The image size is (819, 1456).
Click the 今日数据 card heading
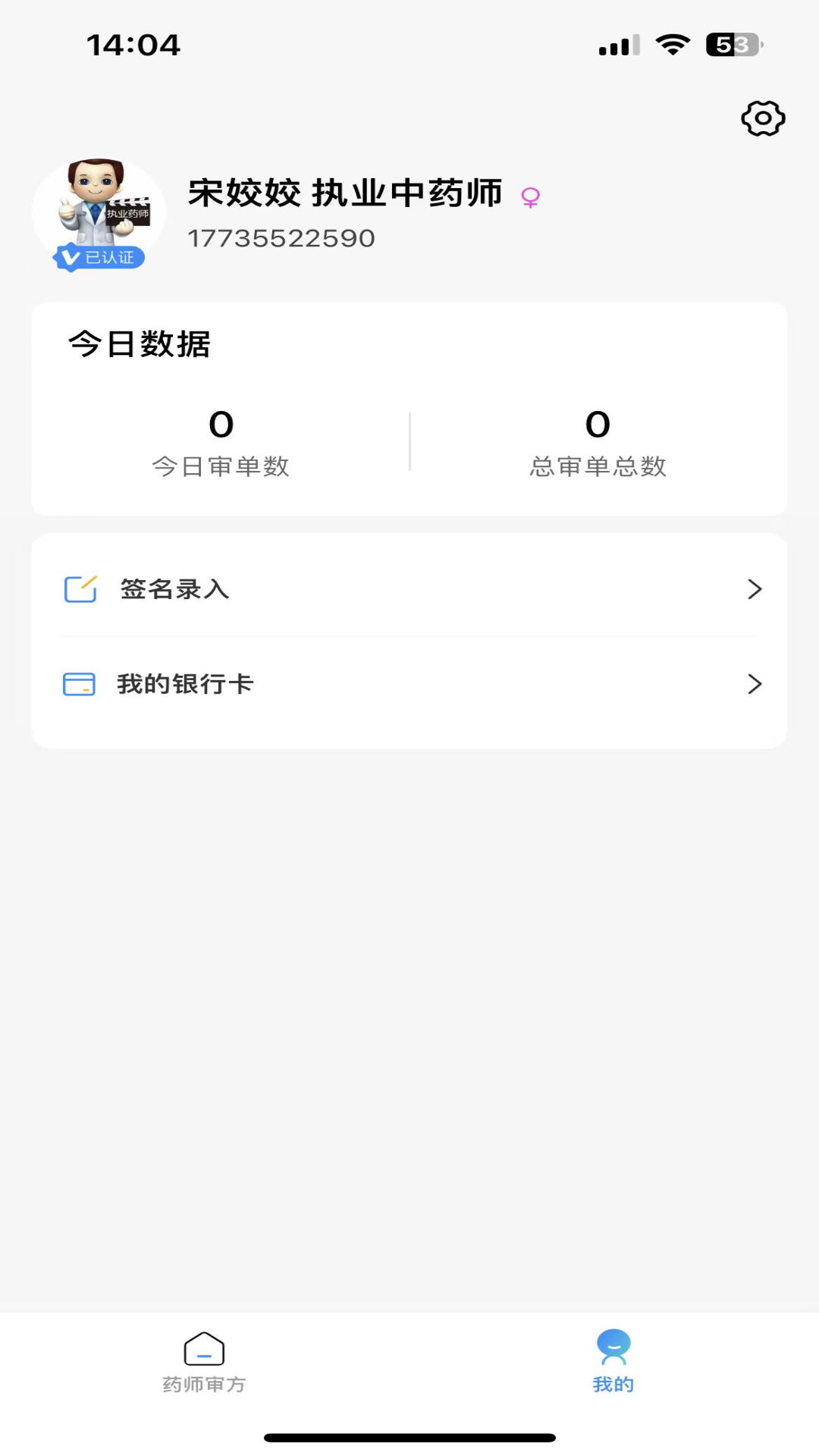(x=140, y=344)
